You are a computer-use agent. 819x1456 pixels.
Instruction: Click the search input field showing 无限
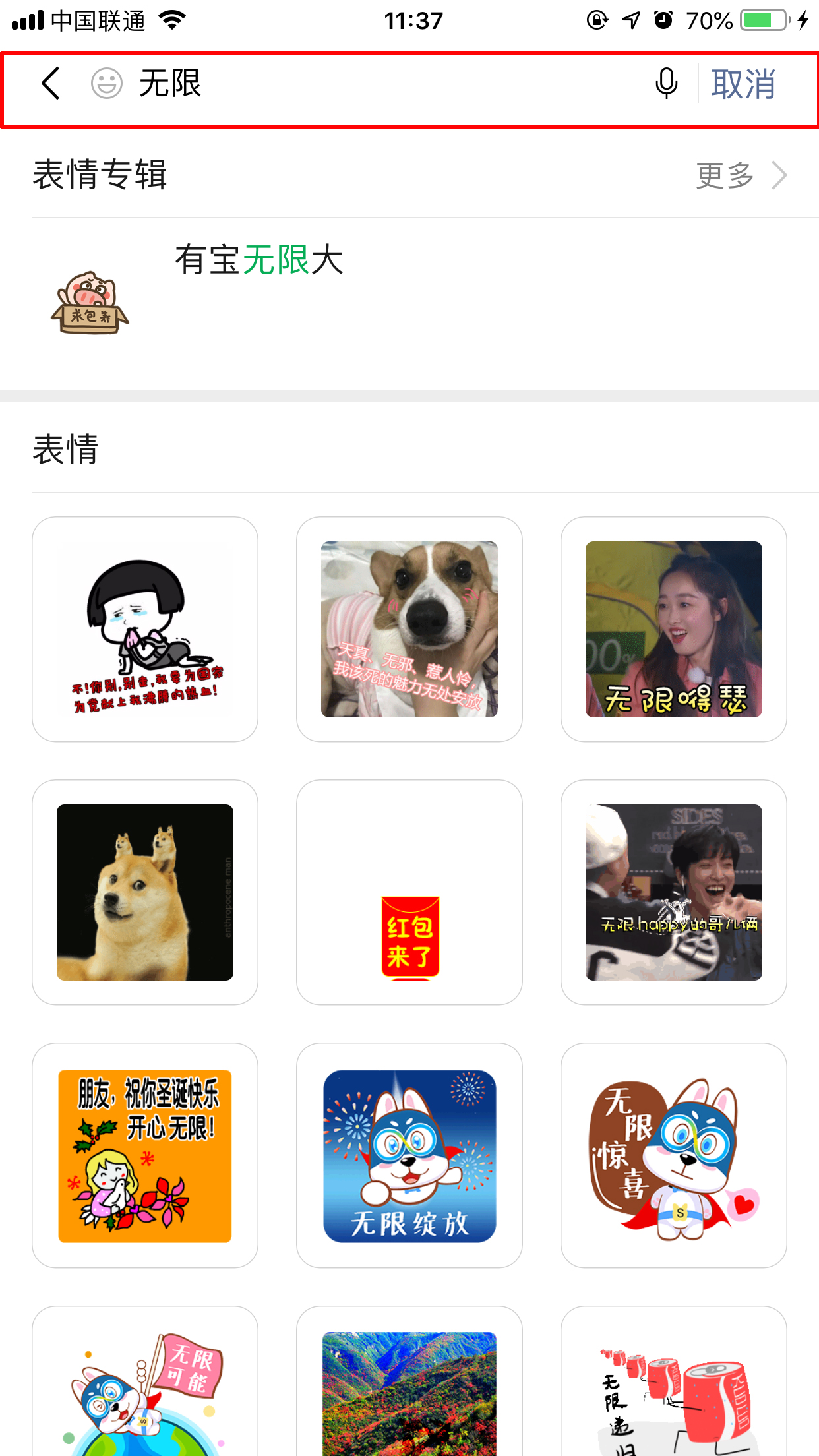(330, 84)
